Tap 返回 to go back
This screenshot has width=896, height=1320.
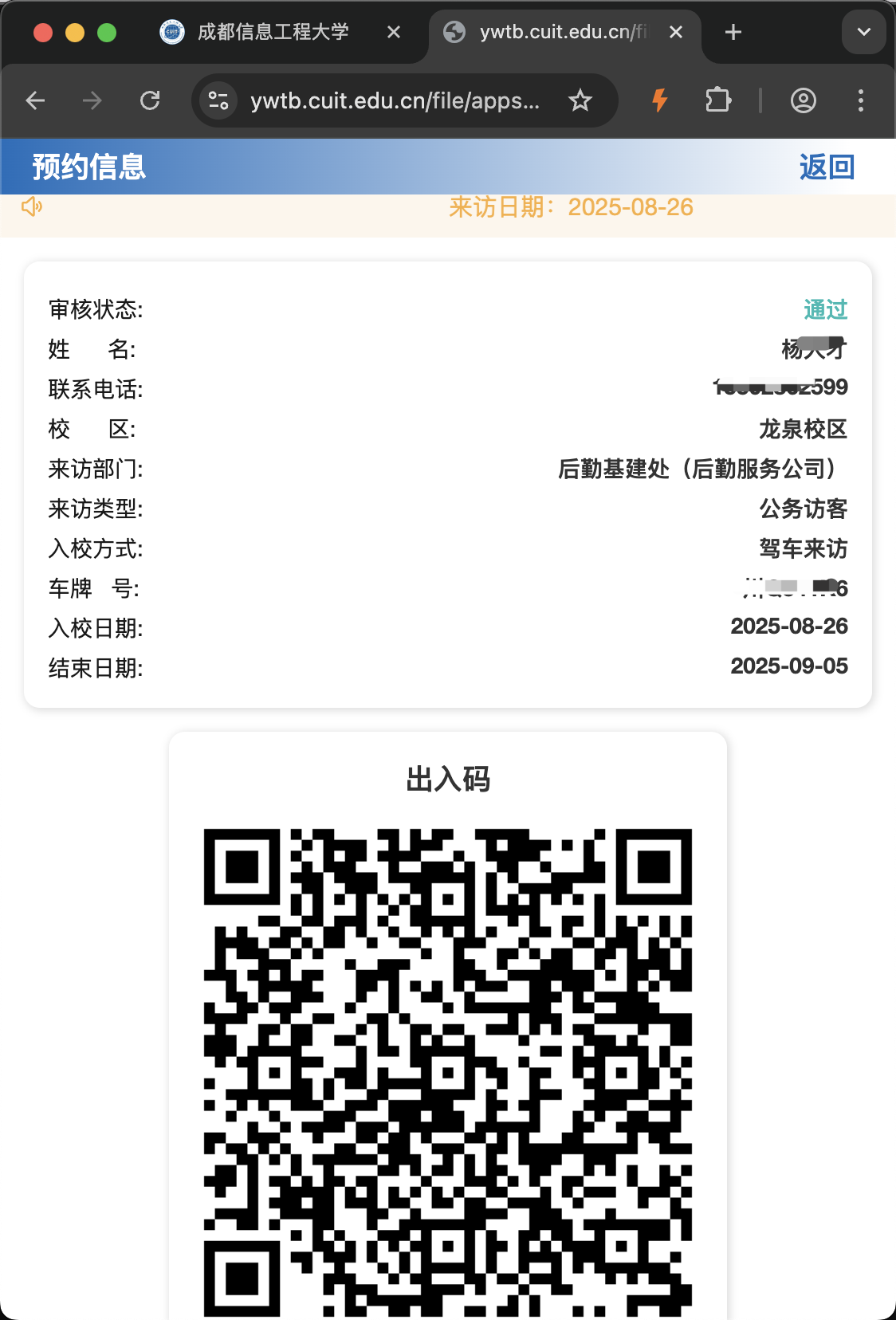tap(827, 167)
